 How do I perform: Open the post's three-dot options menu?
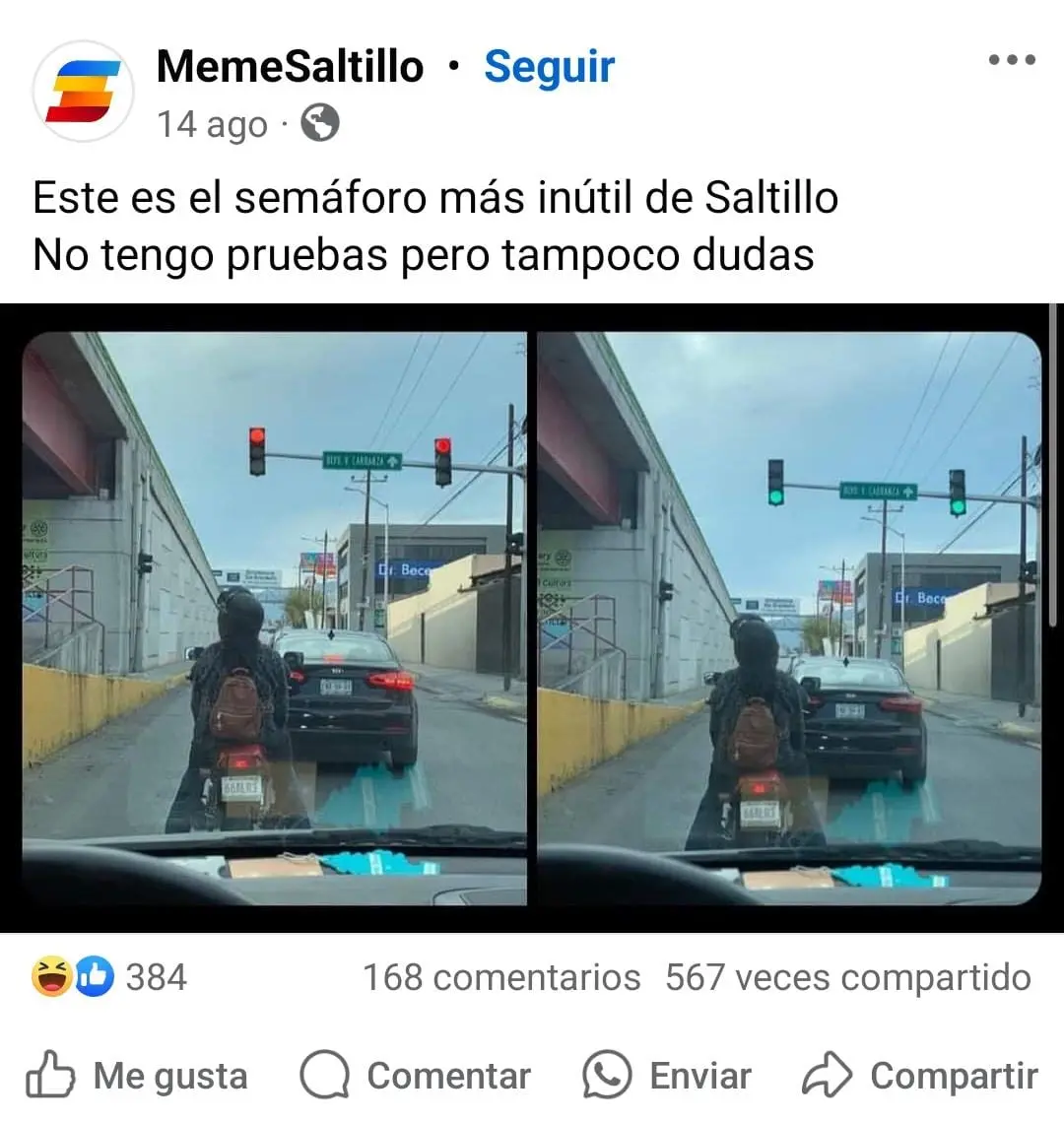coord(1011,60)
